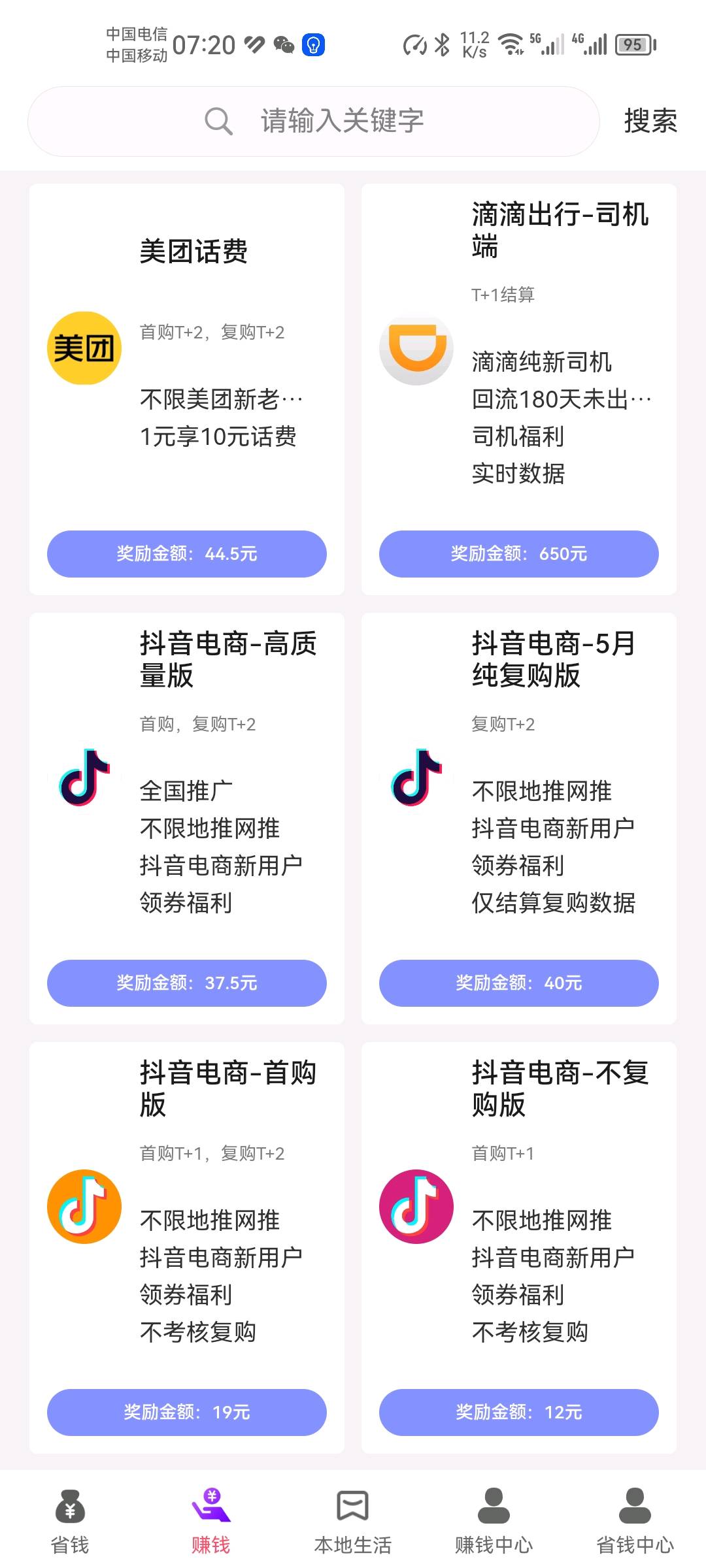Tap the 奖励金额 44.5元 button
Screen dimensions: 706x1568
click(x=187, y=554)
